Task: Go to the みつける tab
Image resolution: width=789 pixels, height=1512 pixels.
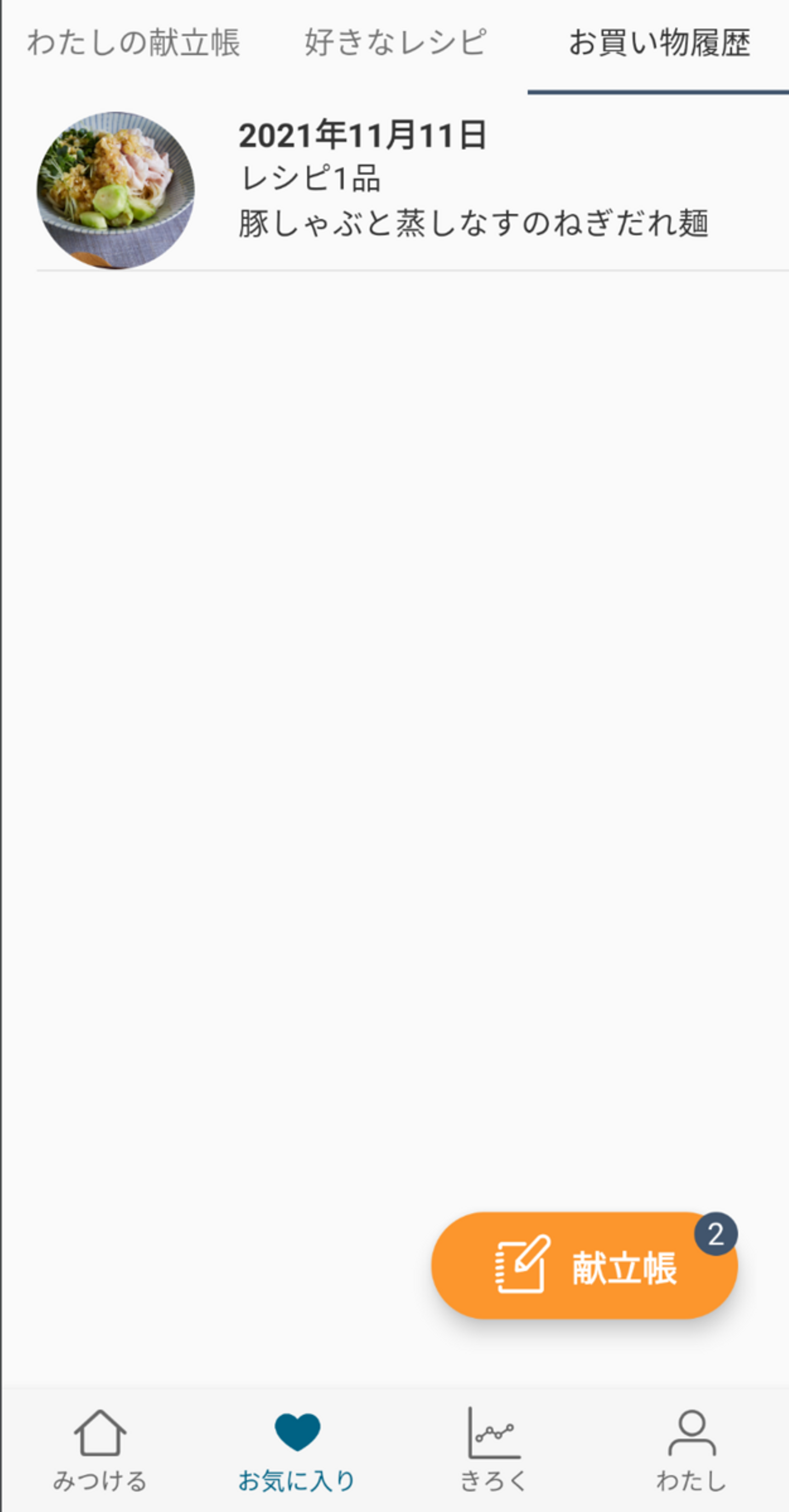Action: pos(100,1450)
